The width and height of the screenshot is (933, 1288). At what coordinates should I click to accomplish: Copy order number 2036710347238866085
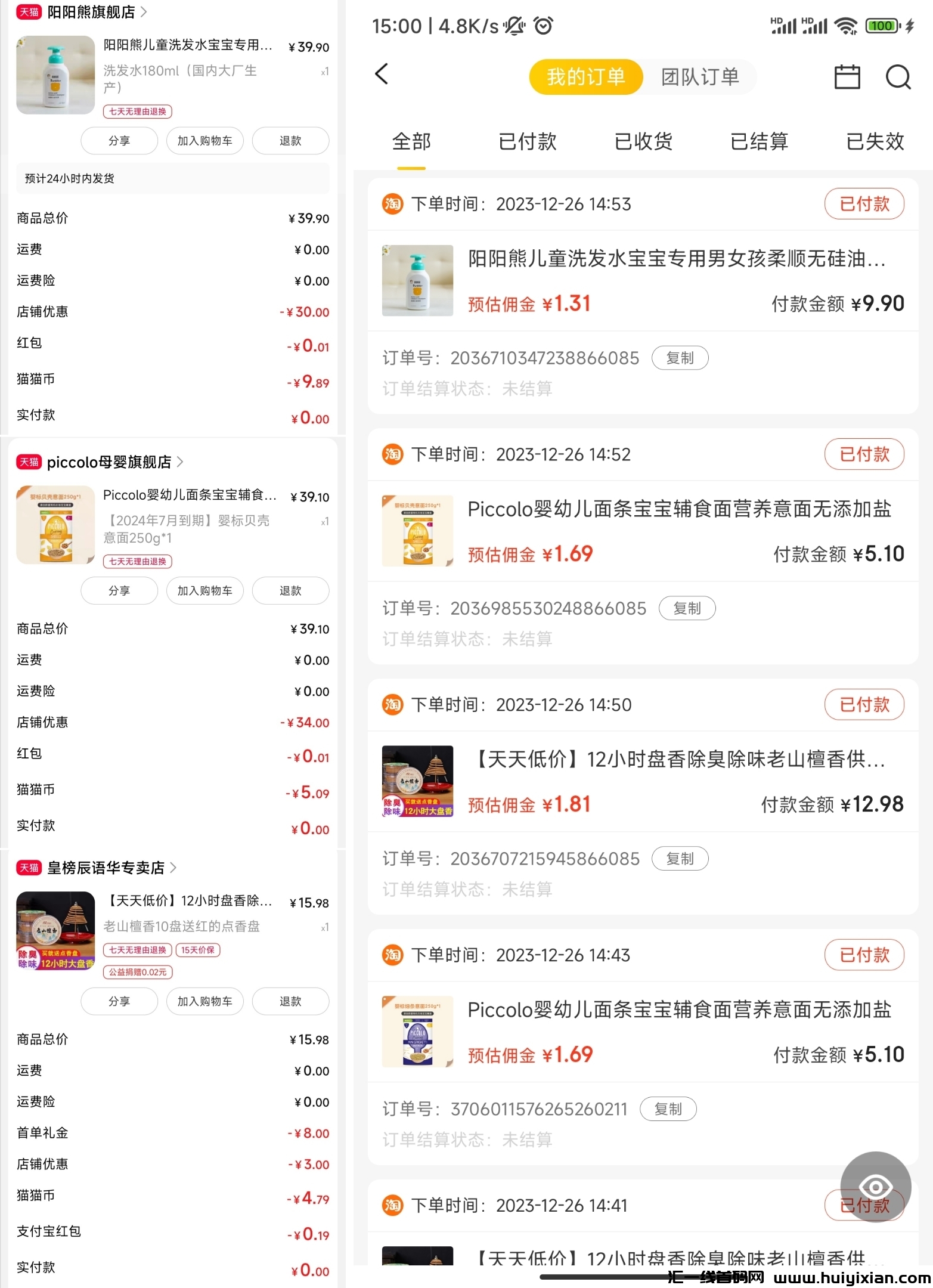tap(680, 358)
